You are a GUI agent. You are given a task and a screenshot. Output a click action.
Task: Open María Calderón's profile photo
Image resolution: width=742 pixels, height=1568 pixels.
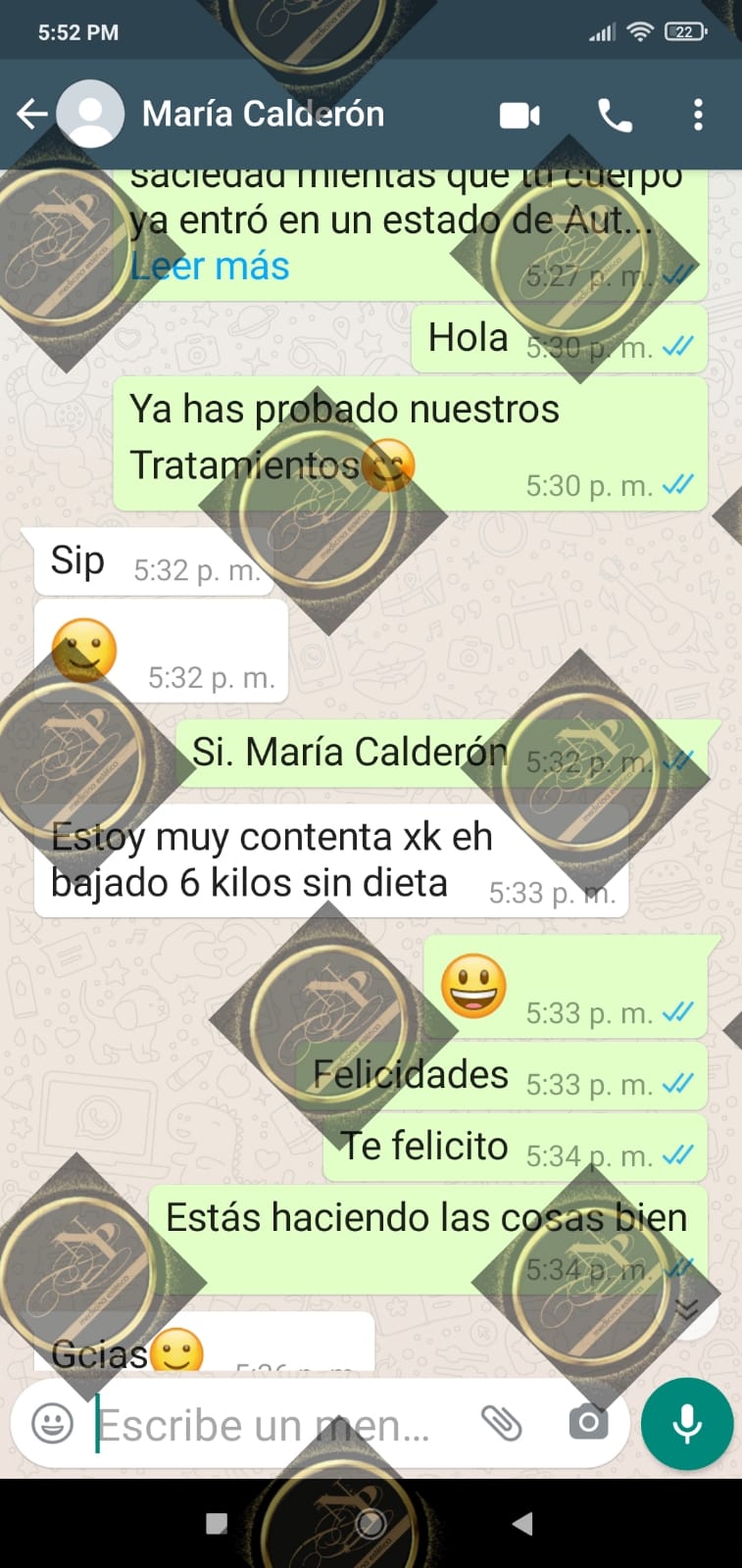pos(90,115)
